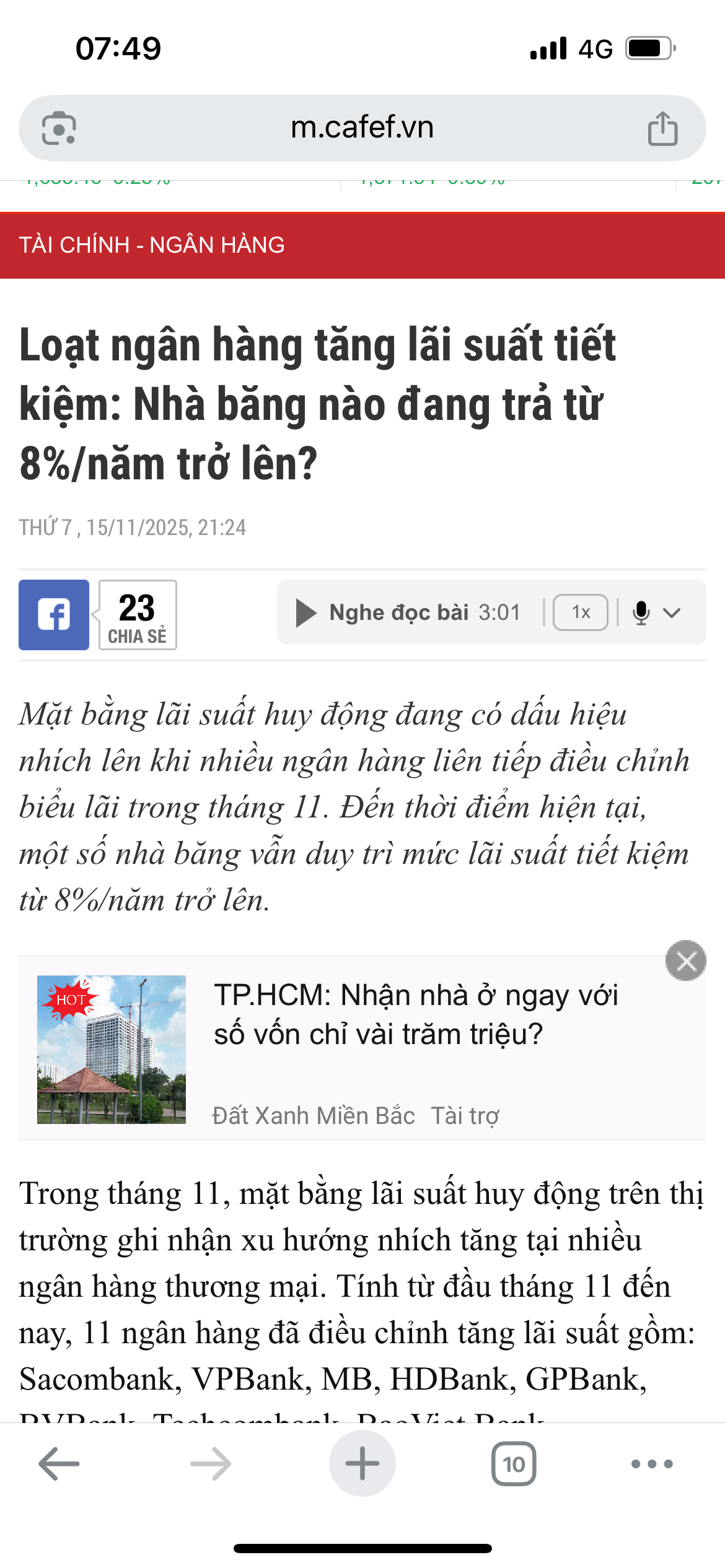Open a new browser tab
This screenshot has height=1568, width=725.
point(362,1464)
